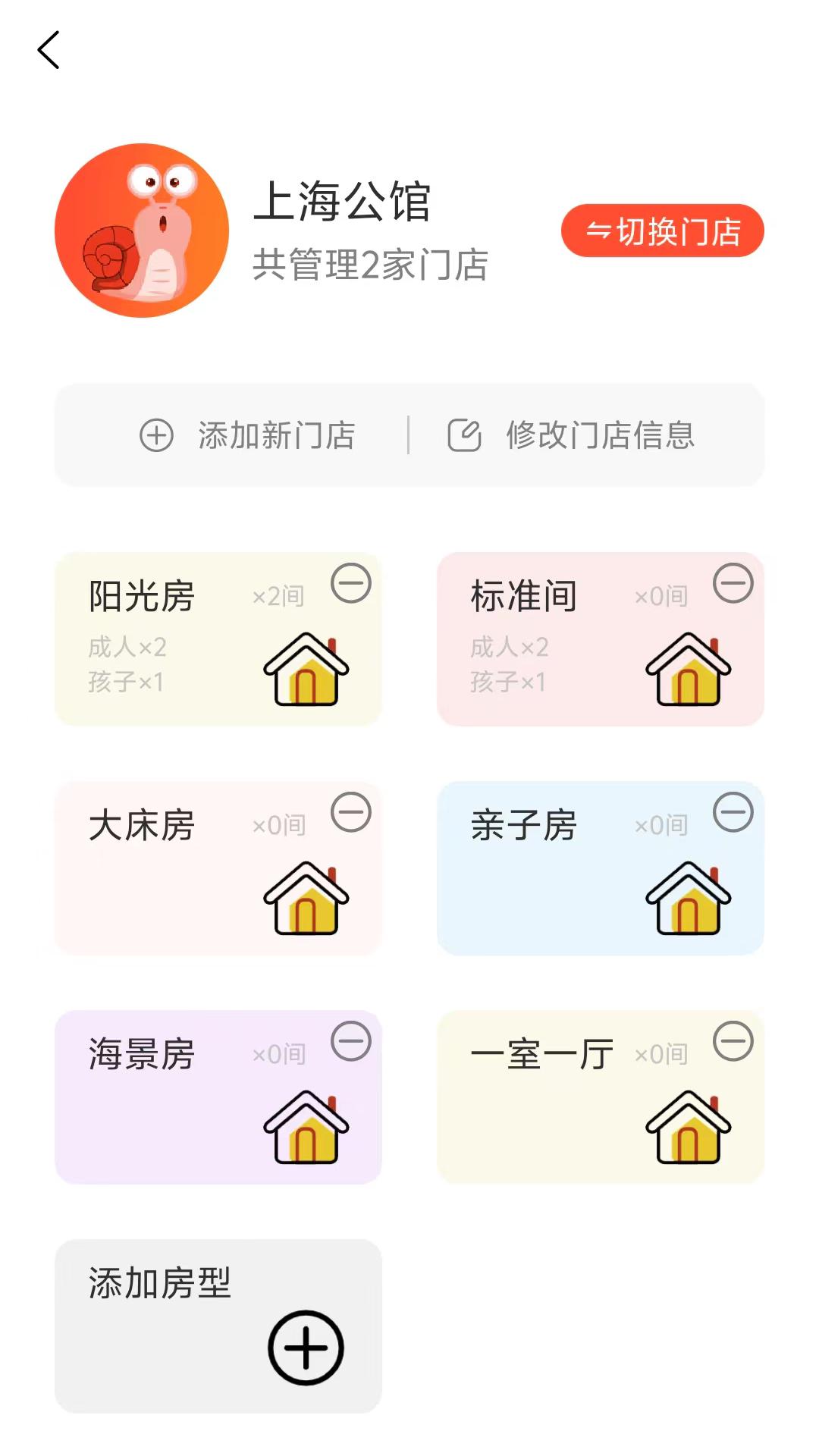Remove the 海景房 room type with minus button

point(350,1041)
